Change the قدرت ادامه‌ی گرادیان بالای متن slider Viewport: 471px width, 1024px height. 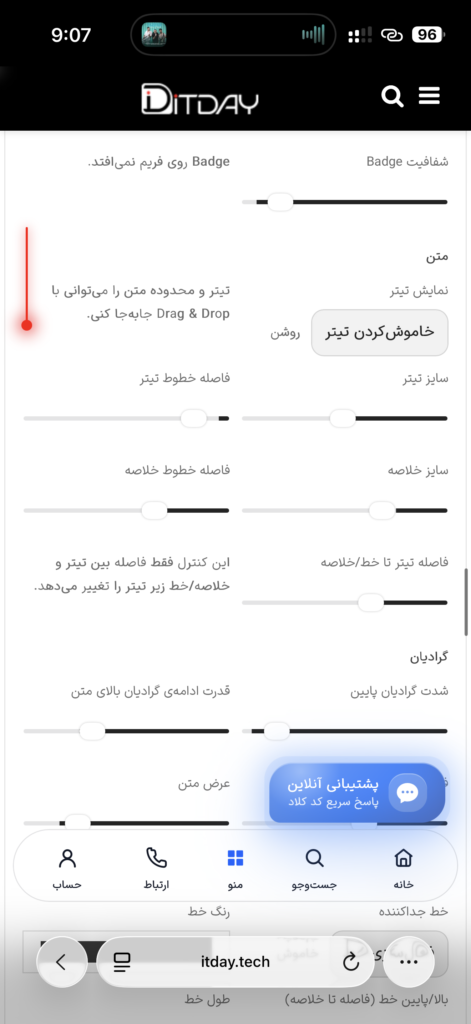coord(126,731)
